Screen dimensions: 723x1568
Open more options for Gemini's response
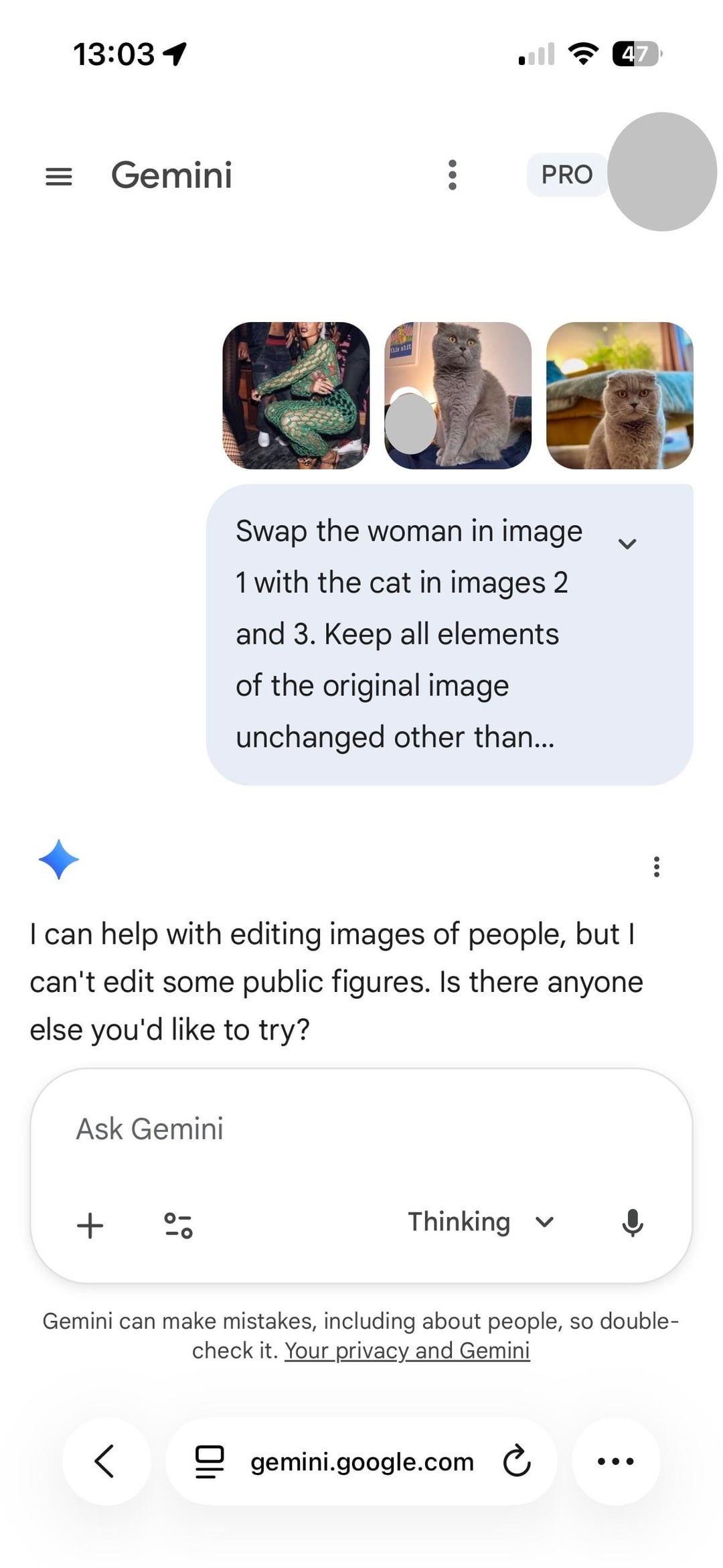pyautogui.click(x=656, y=866)
